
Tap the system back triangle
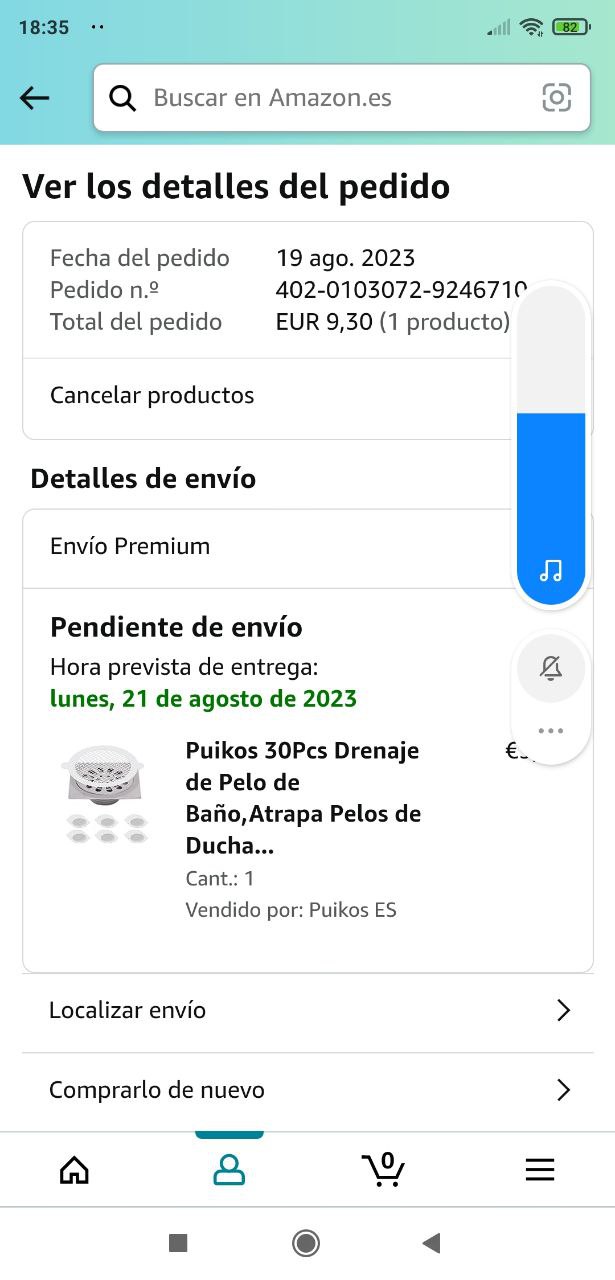[x=431, y=1243]
